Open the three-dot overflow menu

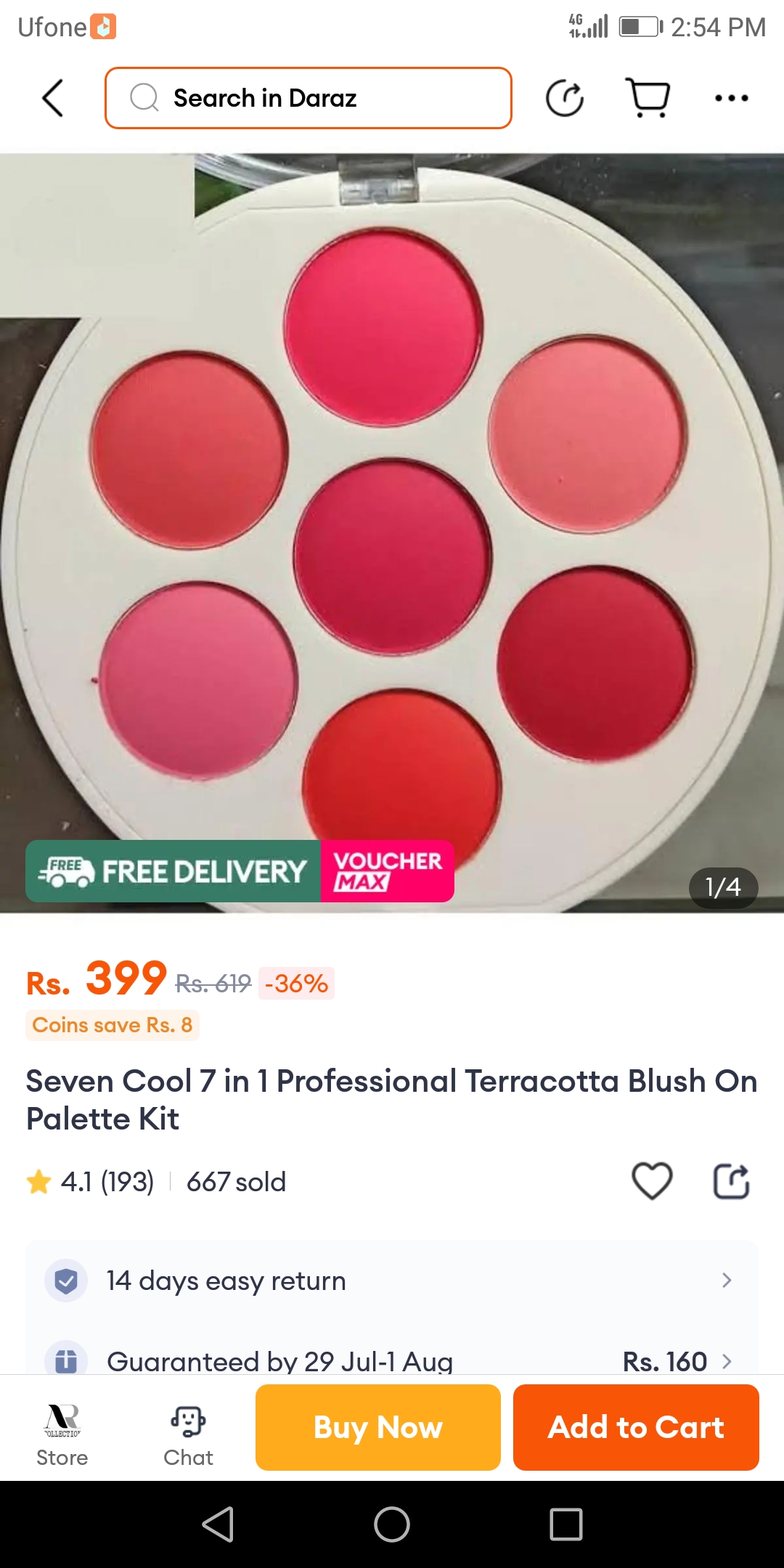click(x=731, y=98)
